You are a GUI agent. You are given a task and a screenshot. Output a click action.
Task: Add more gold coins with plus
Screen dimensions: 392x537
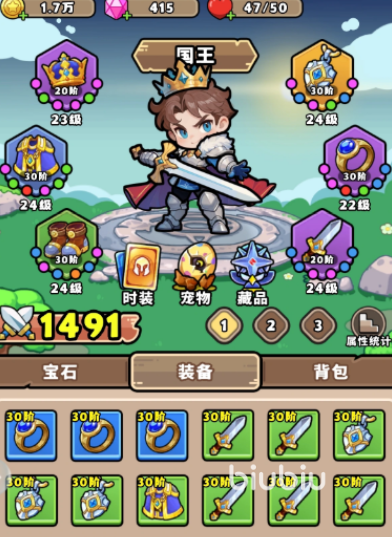[x=23, y=16]
